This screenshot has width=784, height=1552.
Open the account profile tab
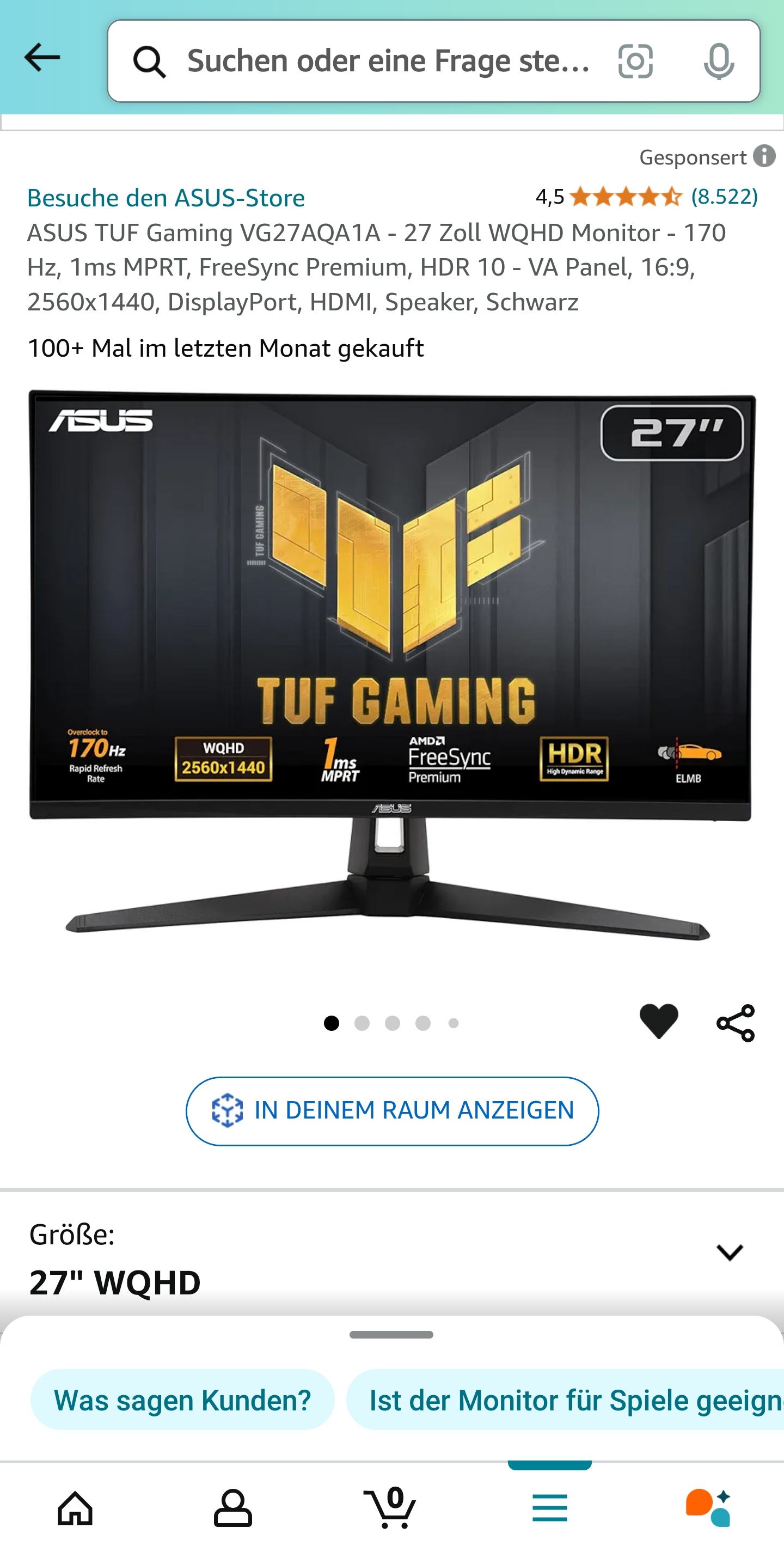(233, 1508)
